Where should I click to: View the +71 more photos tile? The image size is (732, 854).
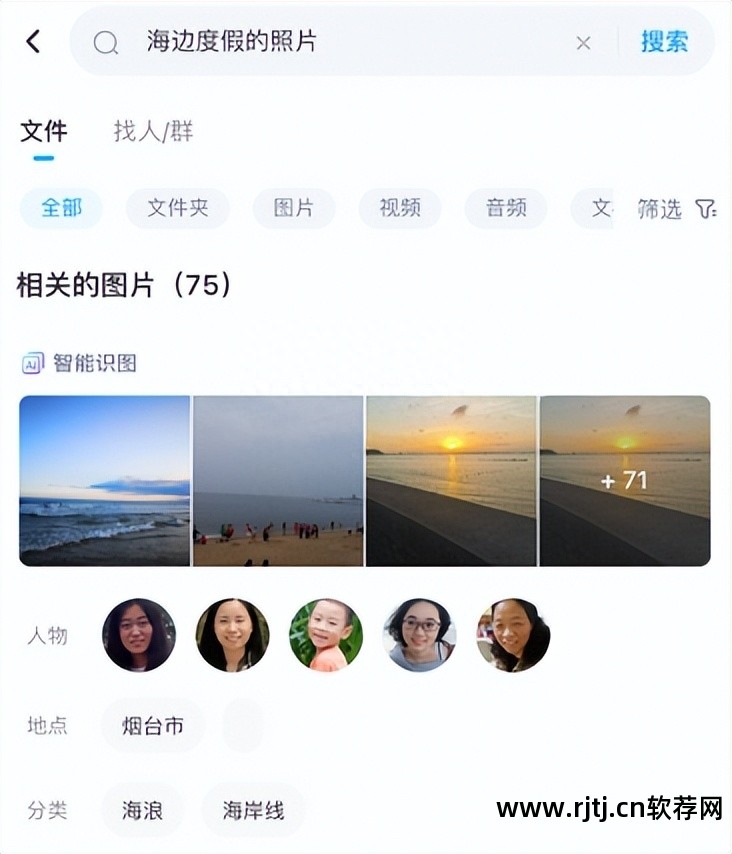coord(625,481)
